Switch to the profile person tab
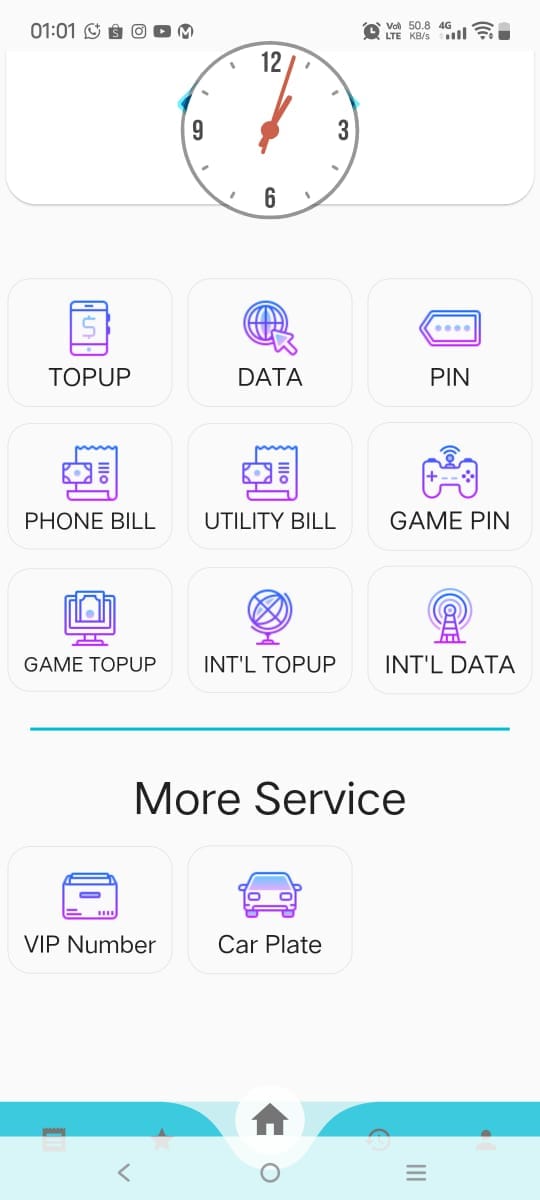The image size is (540, 1200). coord(486,1139)
